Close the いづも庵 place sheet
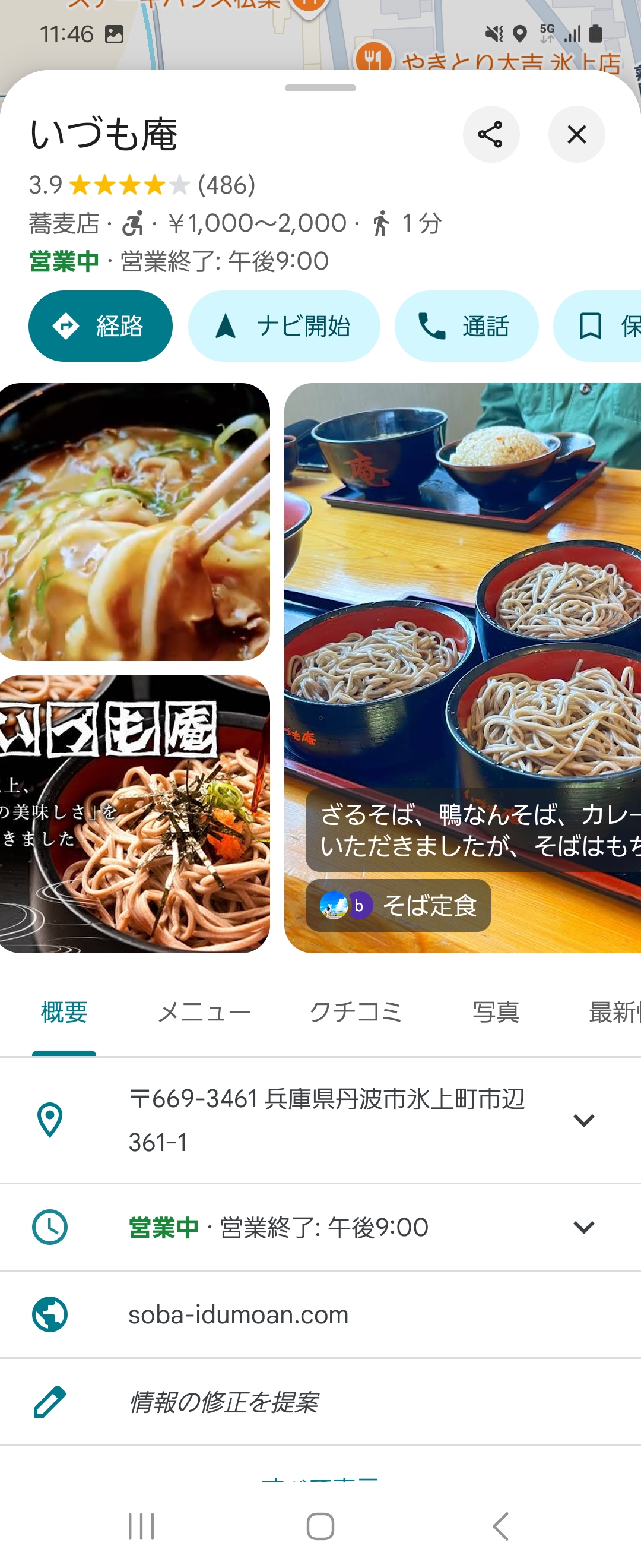Image resolution: width=641 pixels, height=1568 pixels. coord(576,134)
